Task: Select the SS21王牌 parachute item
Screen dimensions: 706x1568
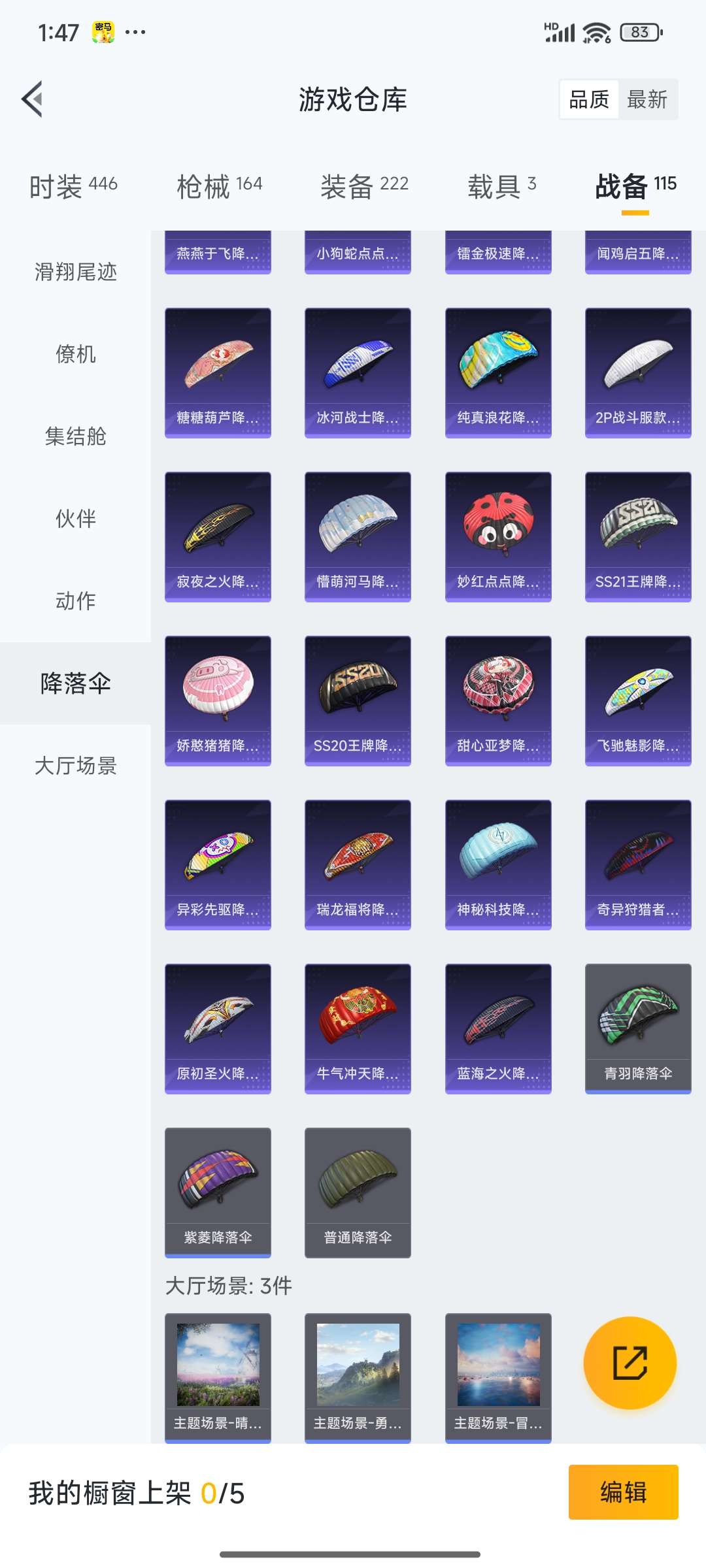Action: point(638,536)
